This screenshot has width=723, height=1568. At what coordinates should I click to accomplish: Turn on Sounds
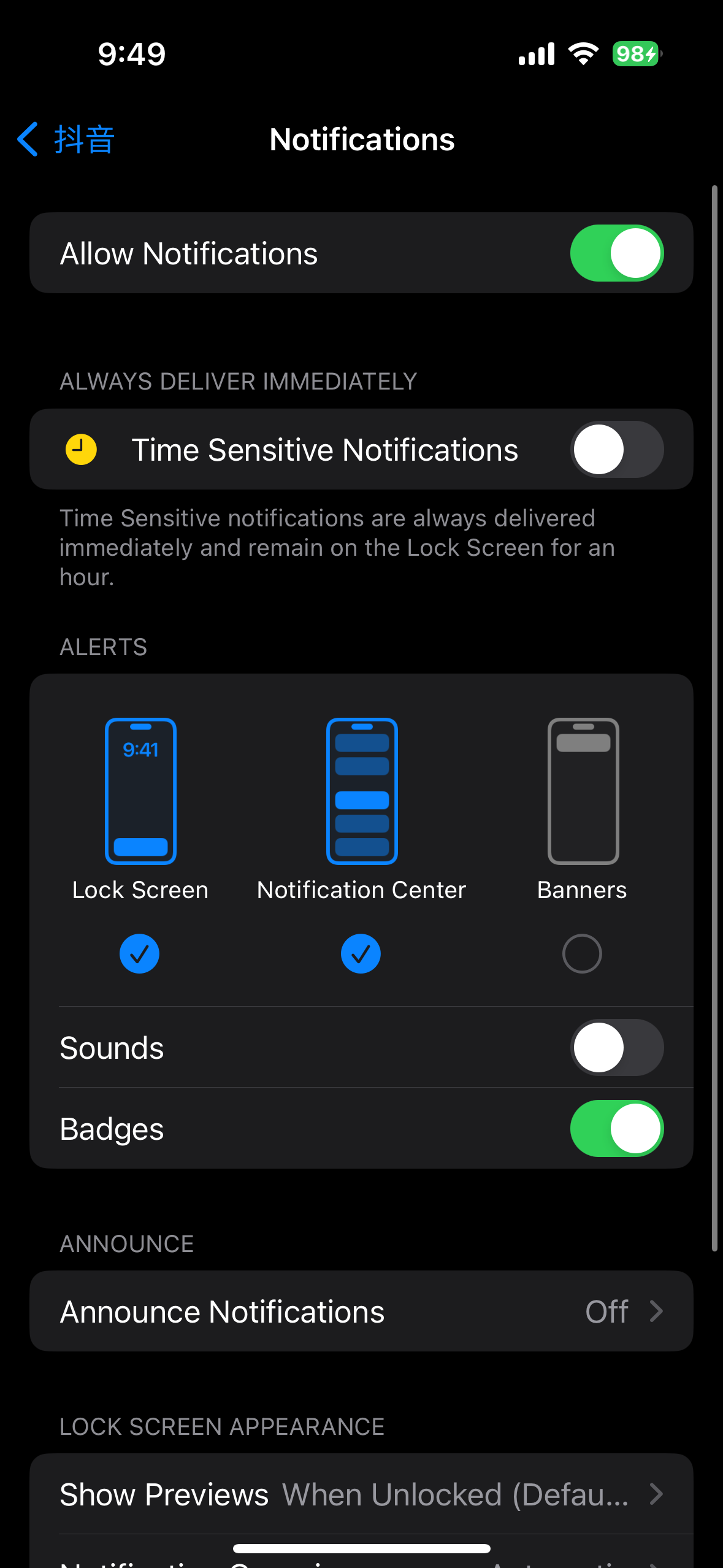point(616,1048)
